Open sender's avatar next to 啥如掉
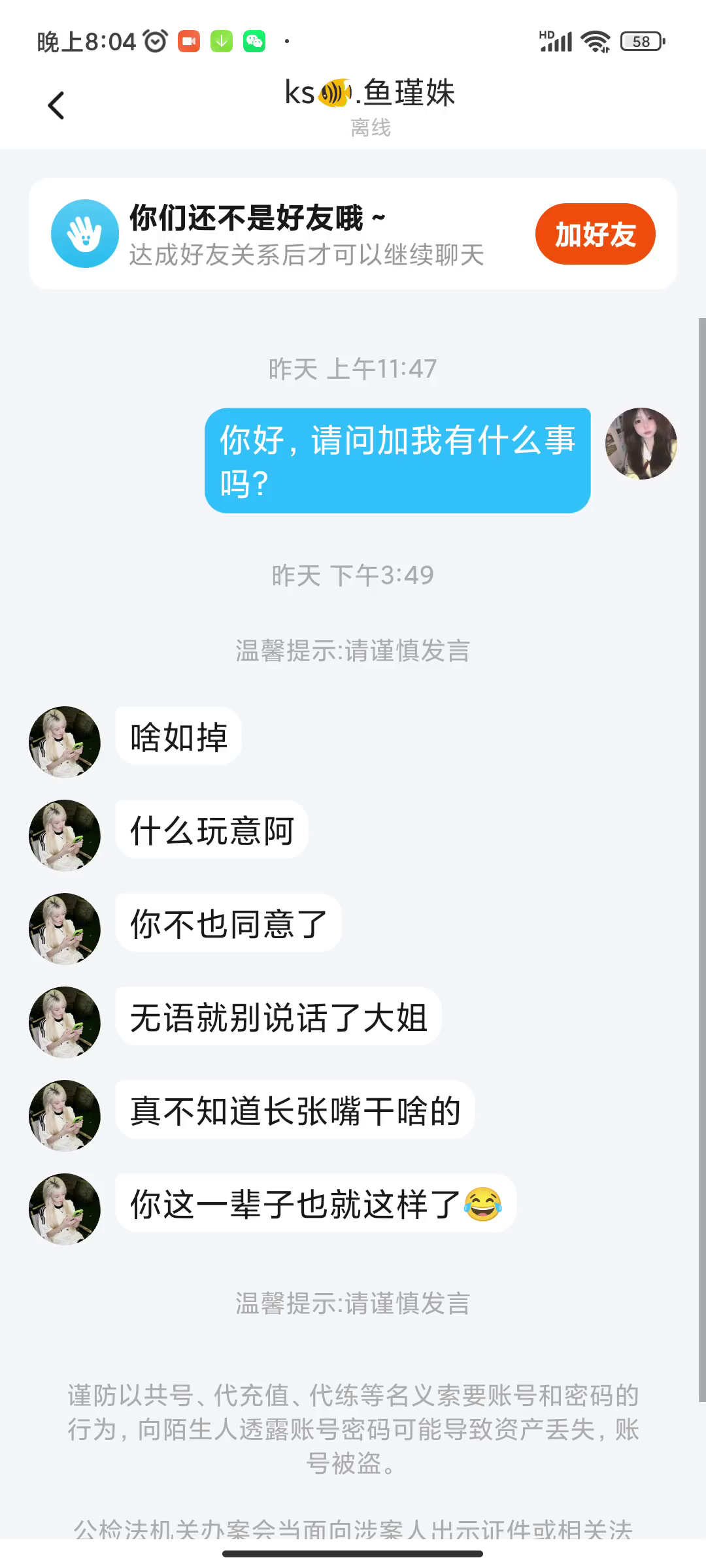The width and height of the screenshot is (706, 1568). (x=65, y=742)
